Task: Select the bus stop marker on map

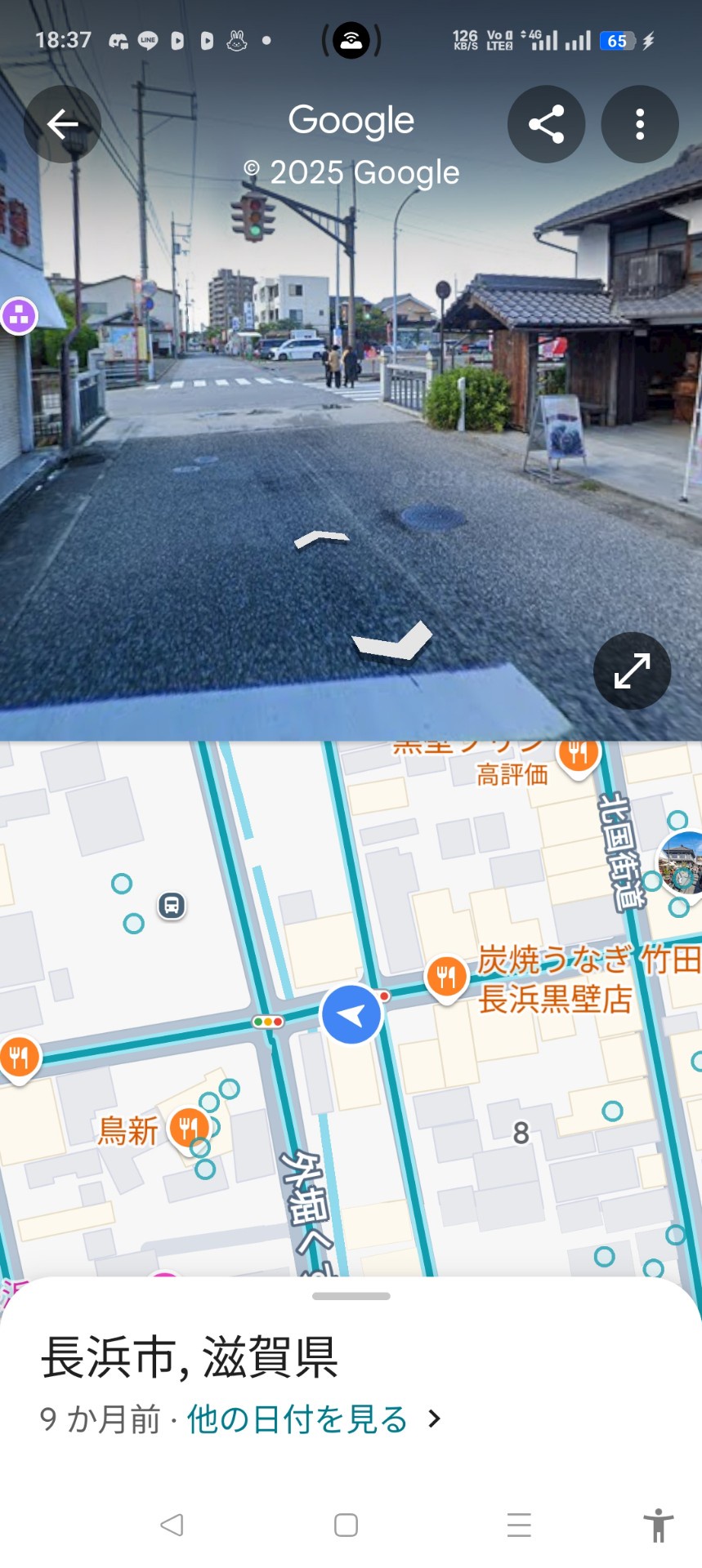Action: pyautogui.click(x=172, y=905)
